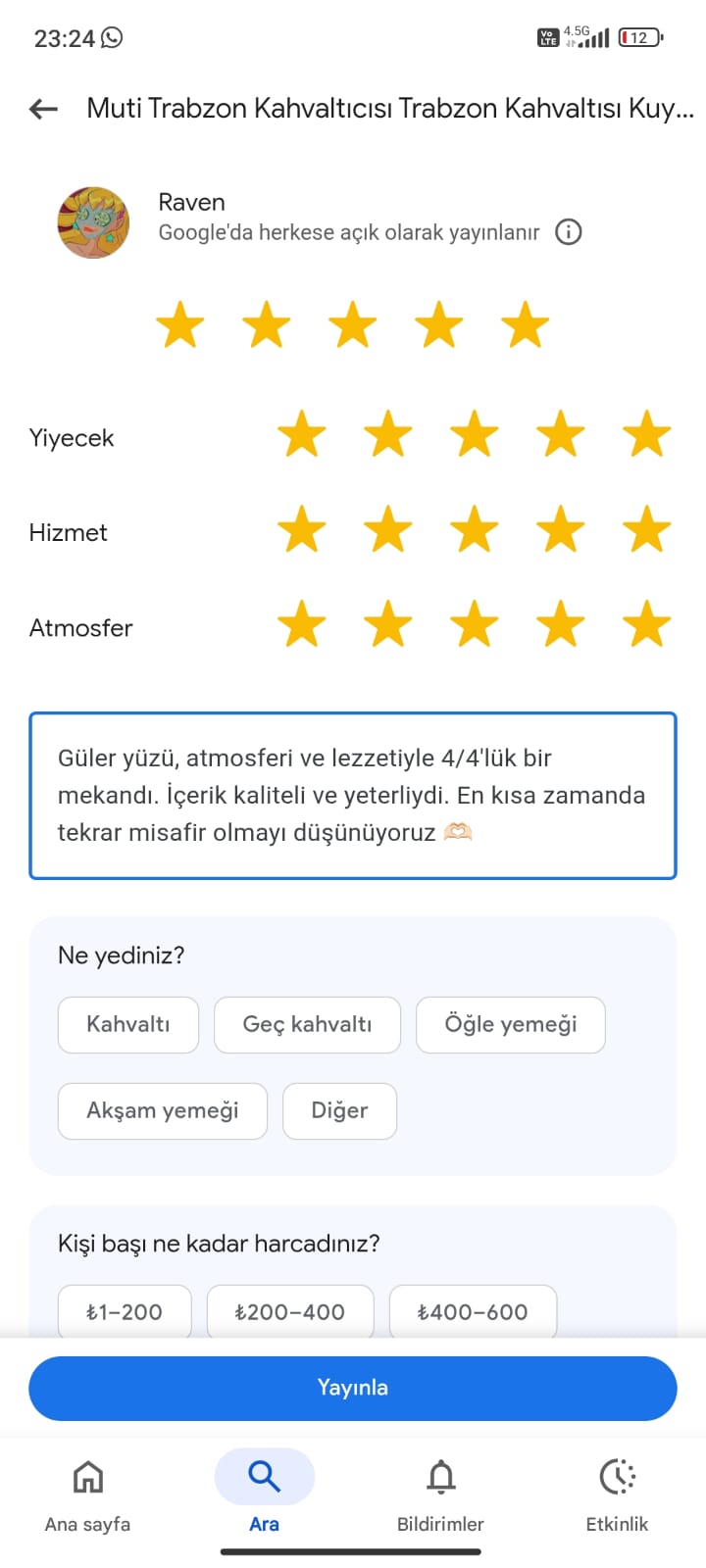Edit the review text field
Viewport: 706px width, 1568px height.
[353, 795]
